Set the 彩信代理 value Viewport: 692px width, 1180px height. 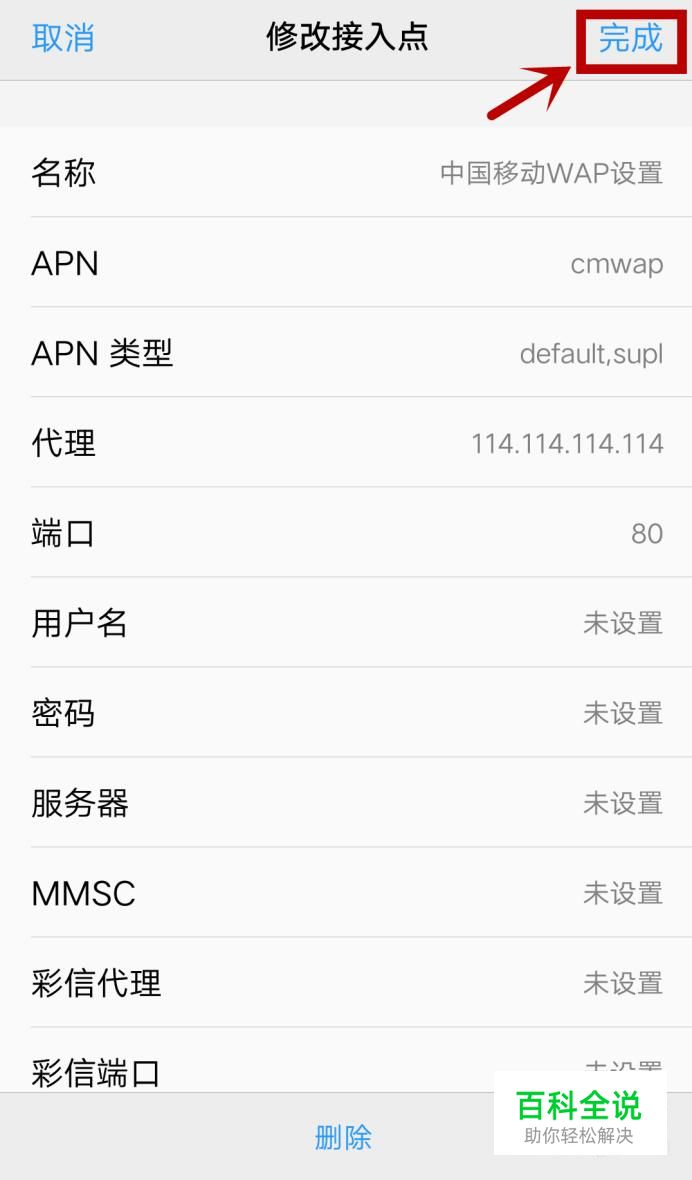click(346, 982)
